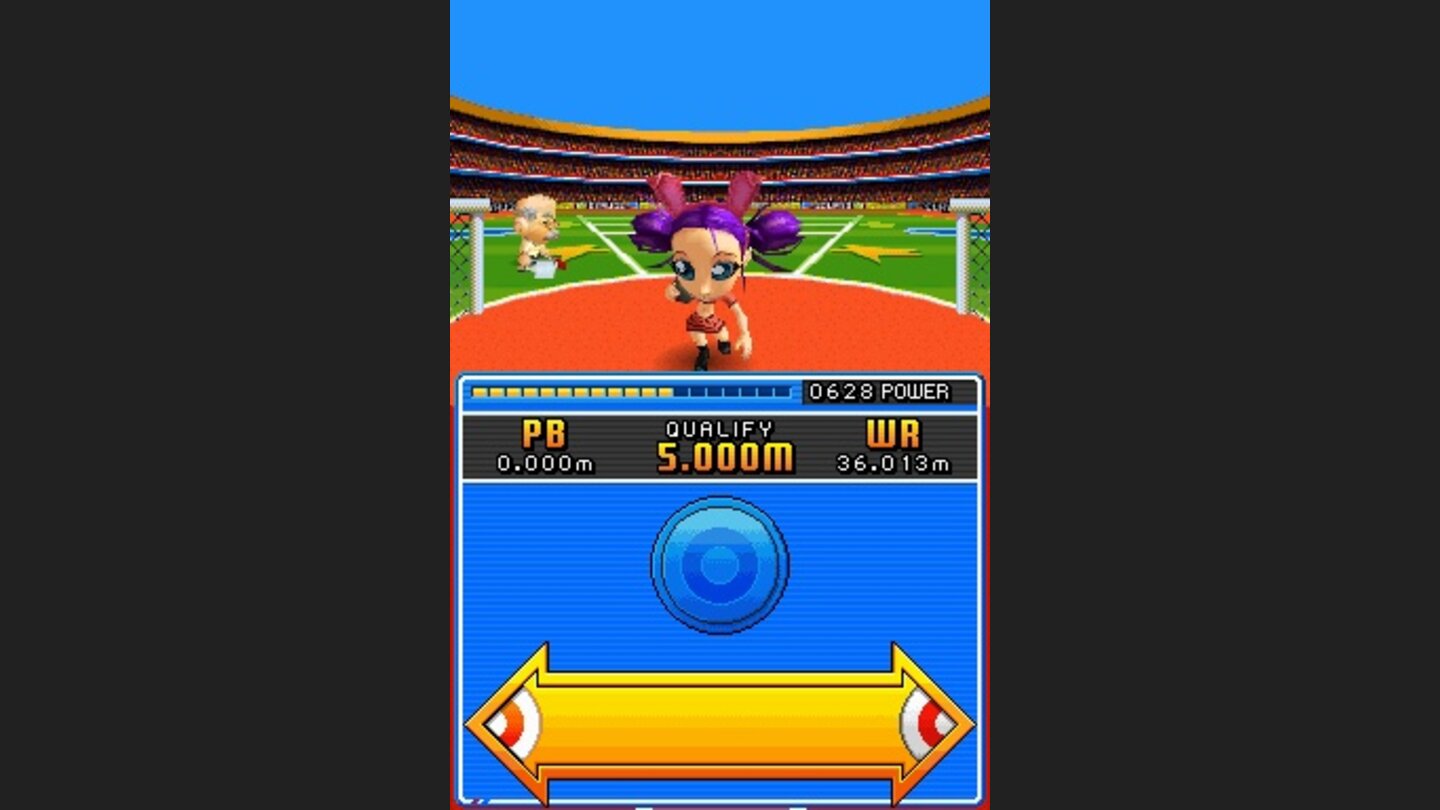The height and width of the screenshot is (810, 1440).
Task: Hit the left target on the yellow arrow
Action: [x=517, y=724]
